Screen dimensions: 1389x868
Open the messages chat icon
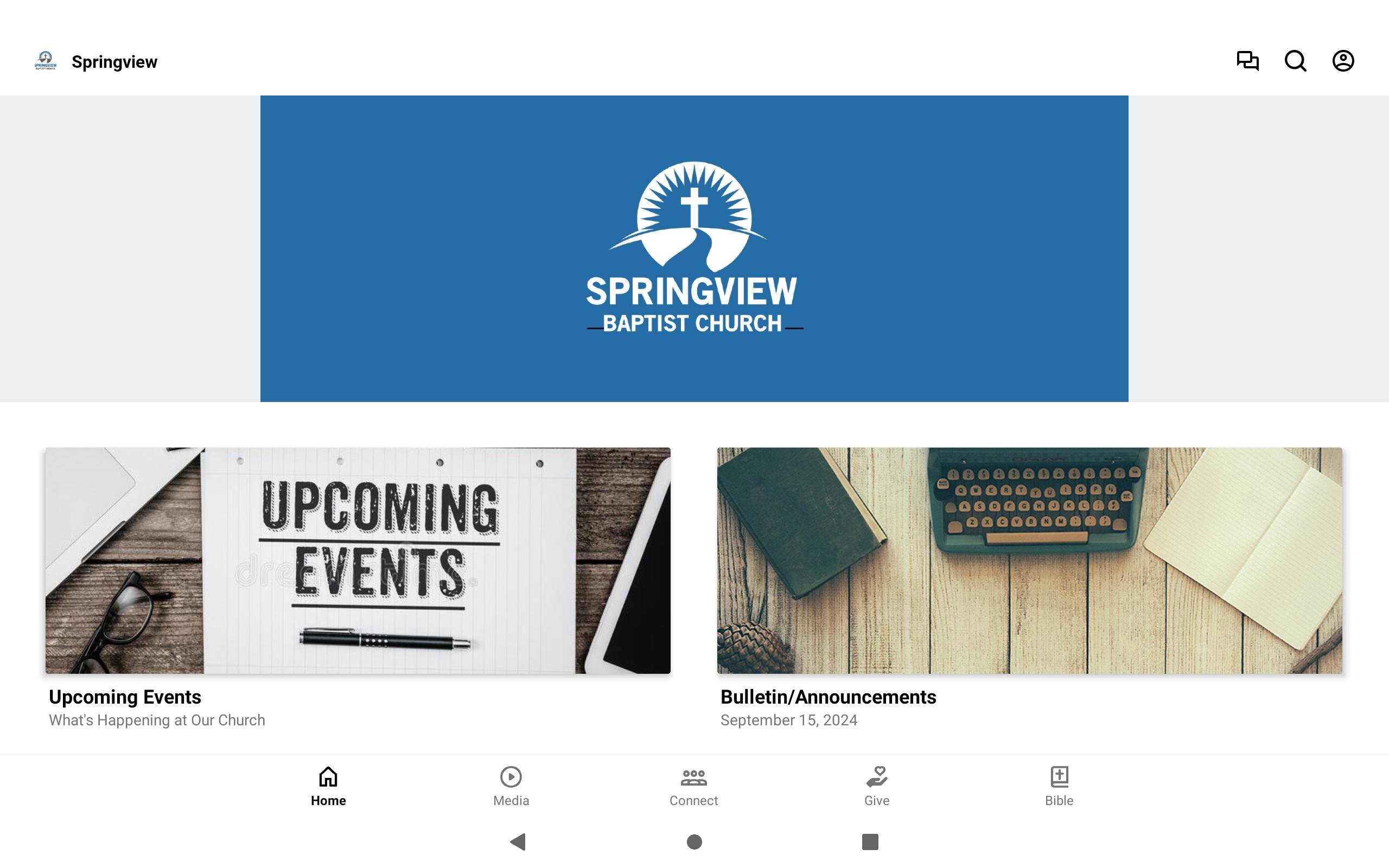pyautogui.click(x=1247, y=61)
